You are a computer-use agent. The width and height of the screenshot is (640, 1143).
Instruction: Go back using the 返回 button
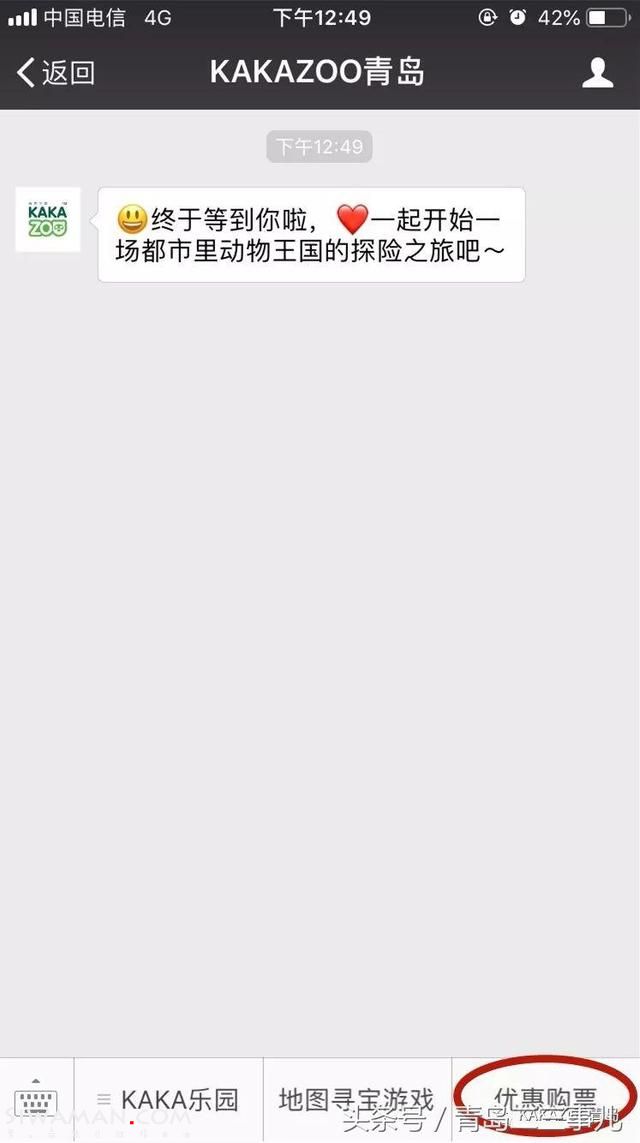(x=57, y=72)
